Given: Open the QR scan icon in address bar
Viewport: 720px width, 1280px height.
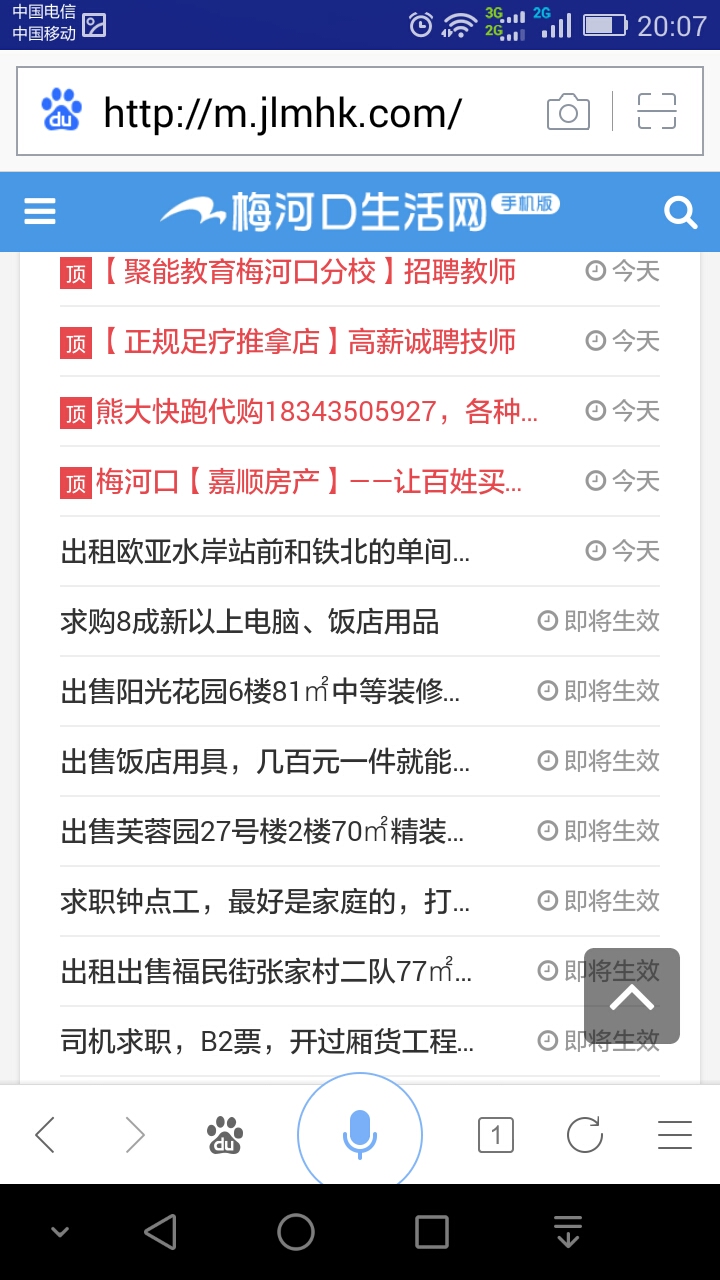Looking at the screenshot, I should 657,112.
